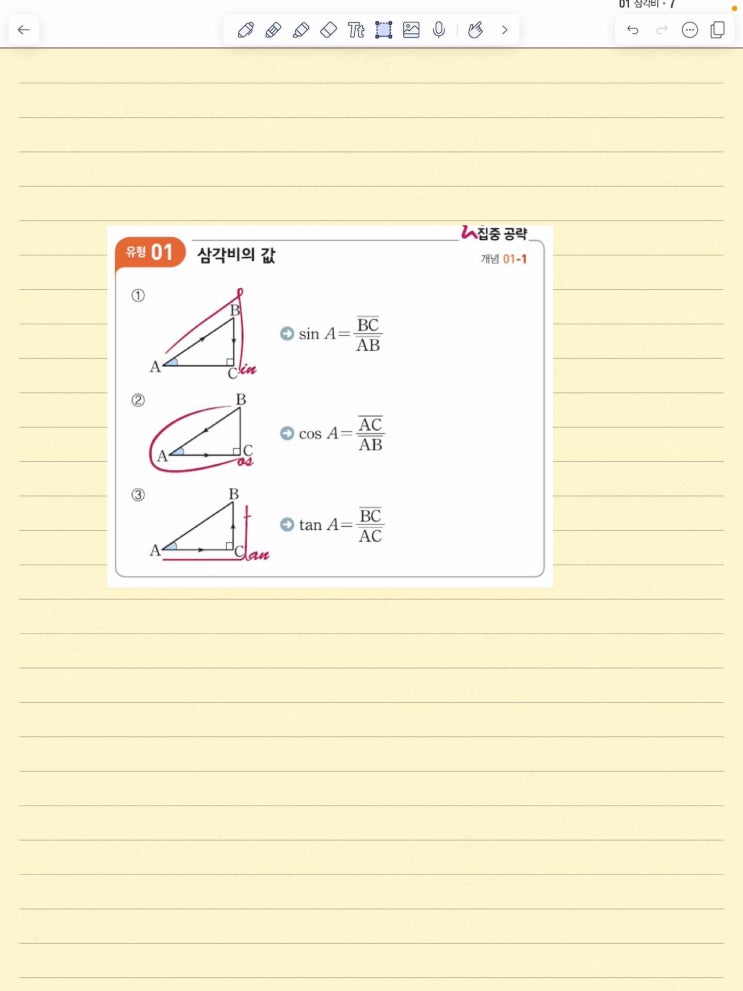This screenshot has height=991, width=743.
Task: Open the pages overview icon
Action: (717, 30)
